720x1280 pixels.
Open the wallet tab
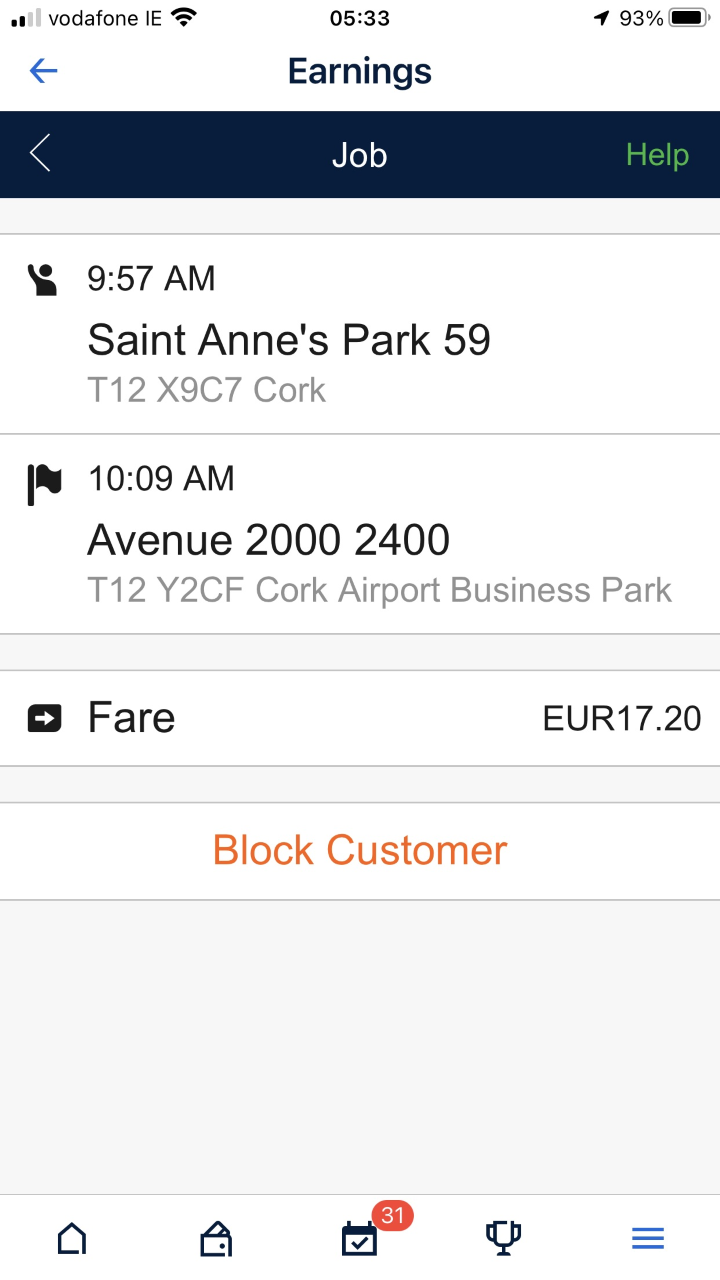(x=216, y=1239)
